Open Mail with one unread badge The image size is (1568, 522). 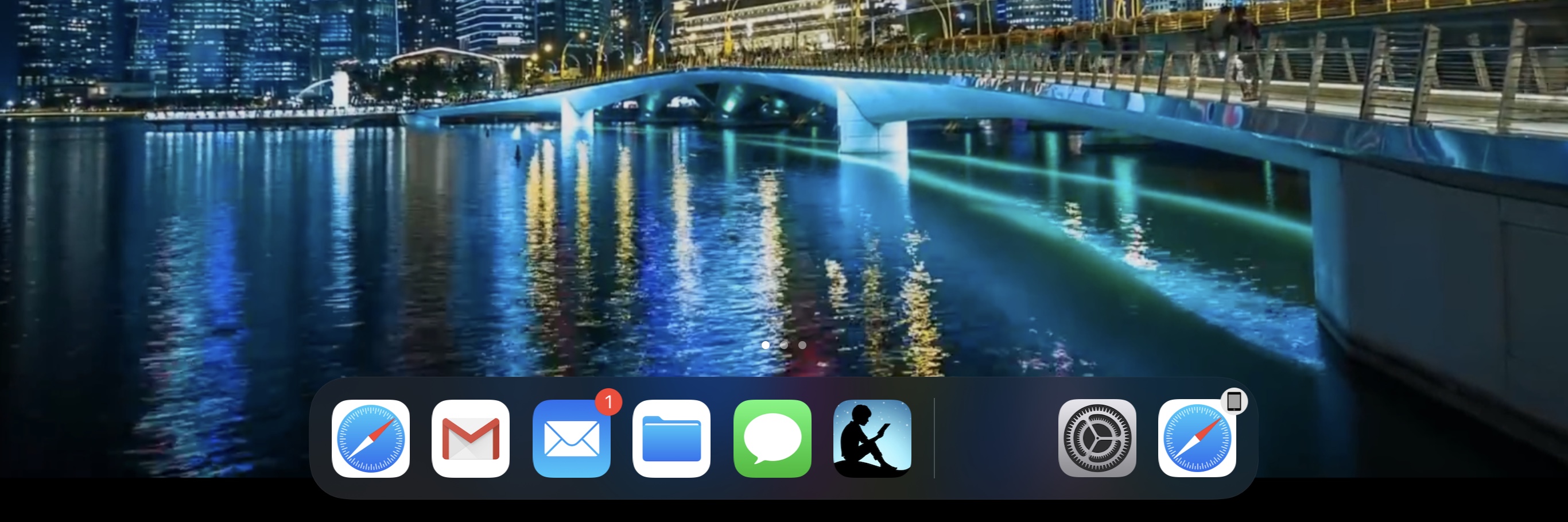(572, 439)
